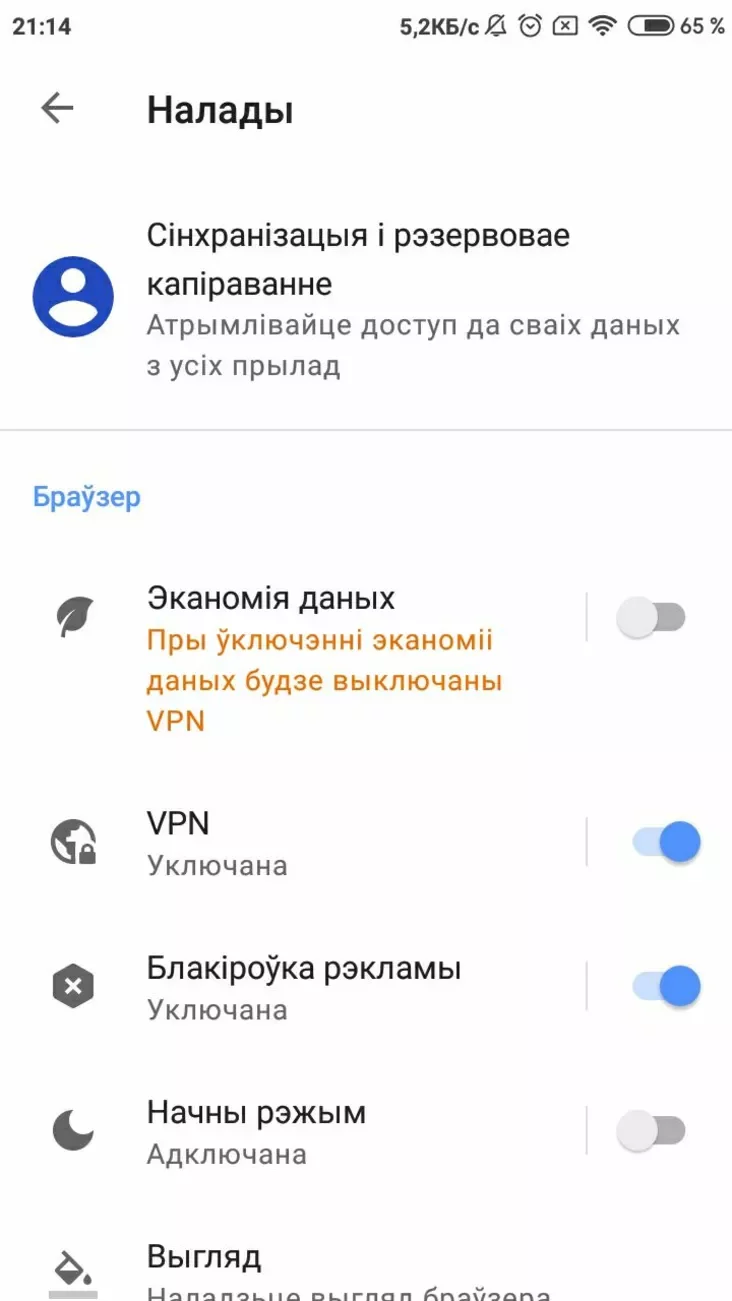This screenshot has height=1301, width=732.
Task: Open the Начны рэжым settings row
Action: pyautogui.click(x=292, y=1132)
